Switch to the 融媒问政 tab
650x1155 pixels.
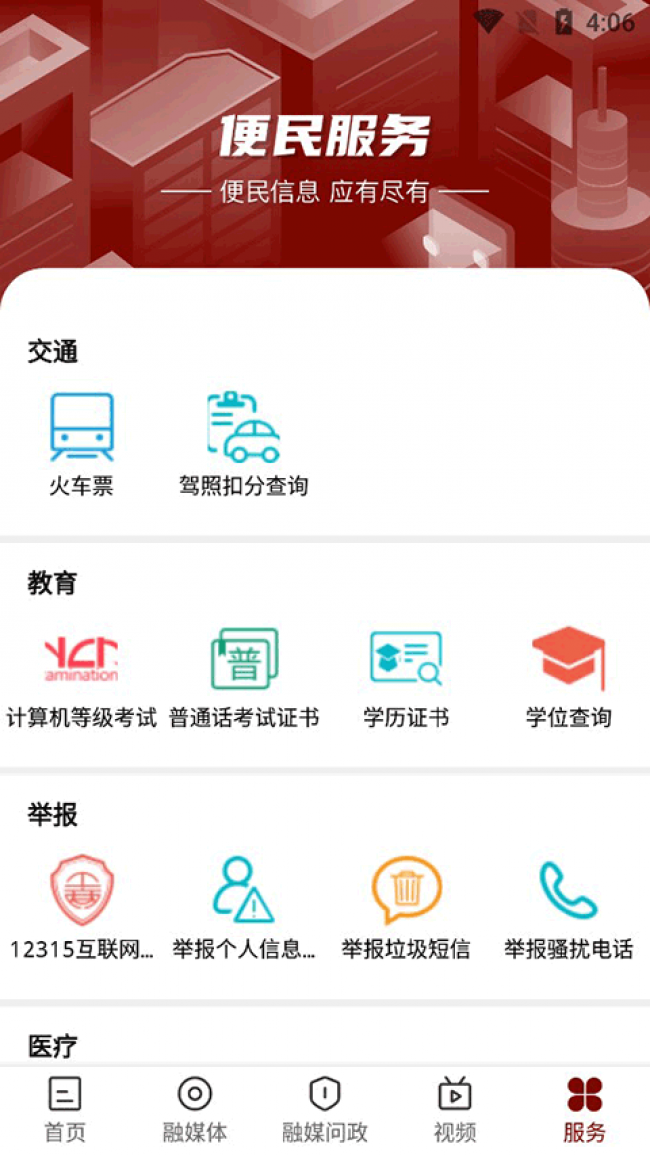click(x=325, y=1109)
